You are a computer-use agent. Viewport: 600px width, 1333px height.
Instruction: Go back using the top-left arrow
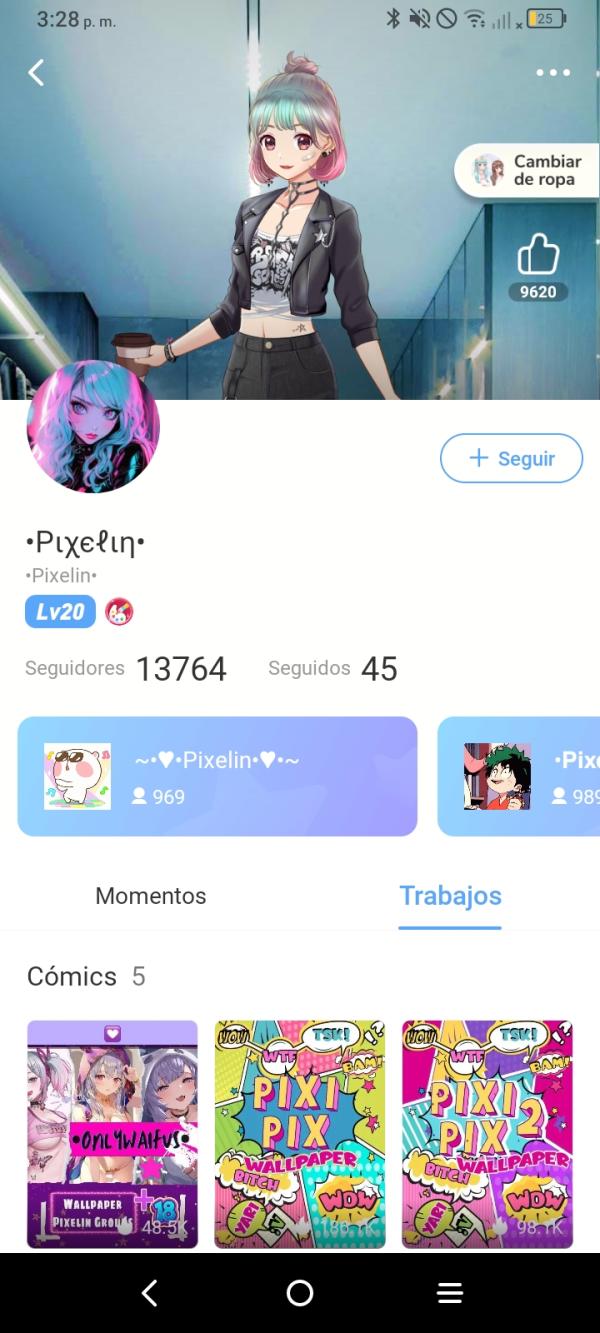click(x=36, y=72)
